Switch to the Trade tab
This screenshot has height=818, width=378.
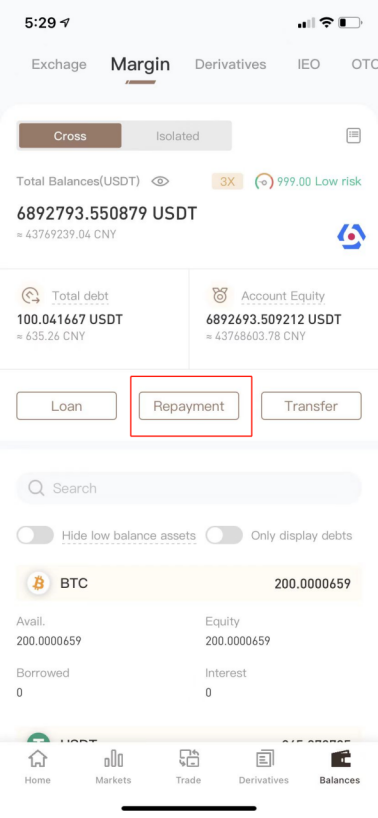pos(188,767)
